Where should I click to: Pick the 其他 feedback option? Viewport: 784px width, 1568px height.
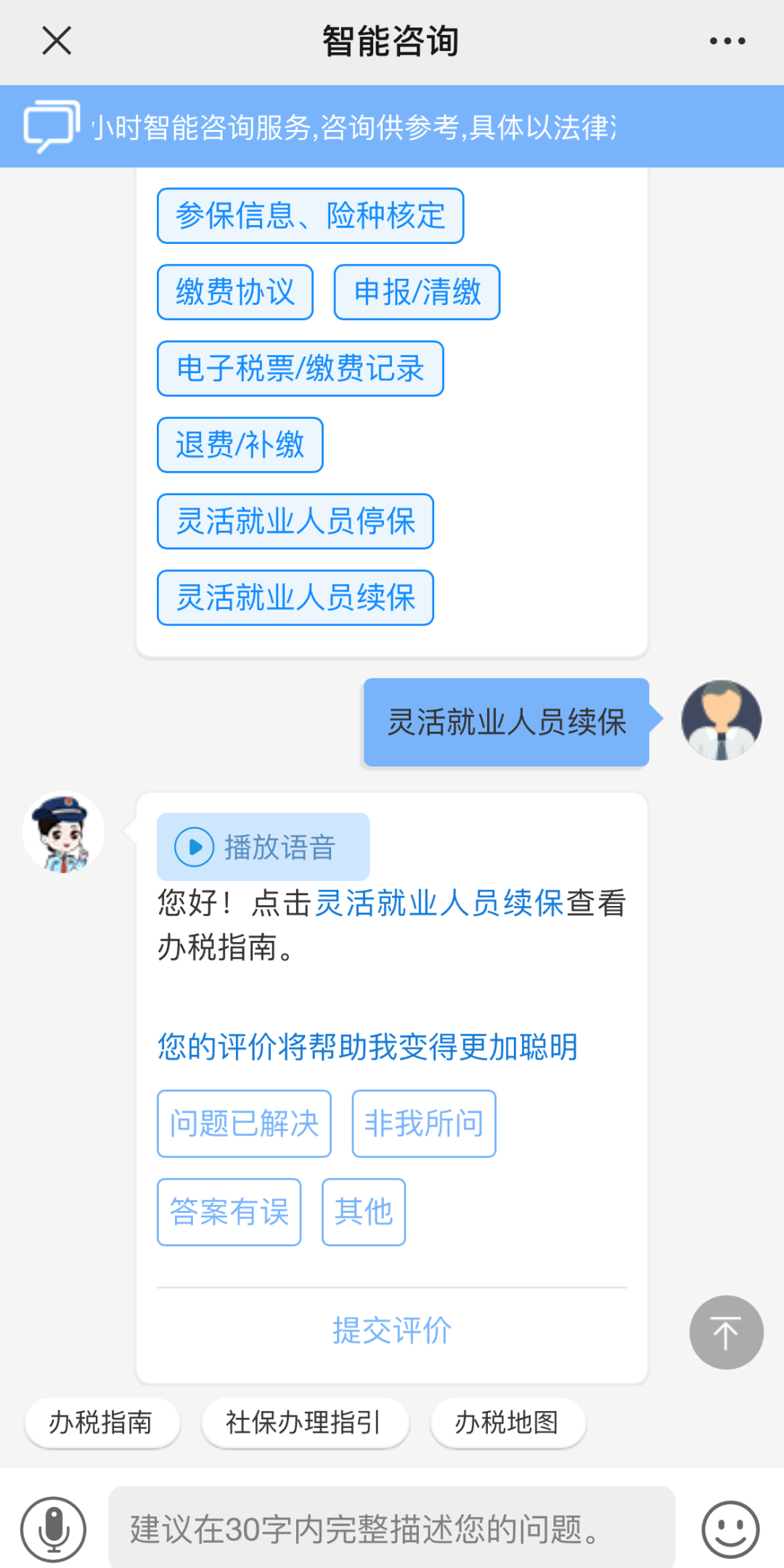click(364, 1212)
